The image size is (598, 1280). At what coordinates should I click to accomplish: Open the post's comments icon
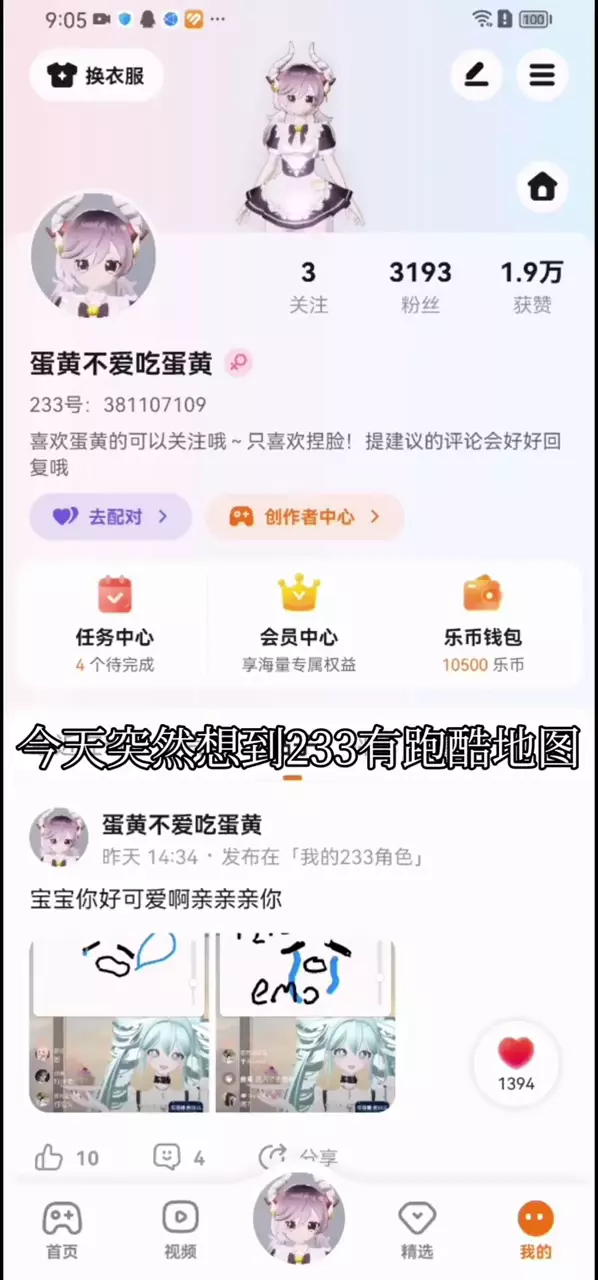[179, 1158]
